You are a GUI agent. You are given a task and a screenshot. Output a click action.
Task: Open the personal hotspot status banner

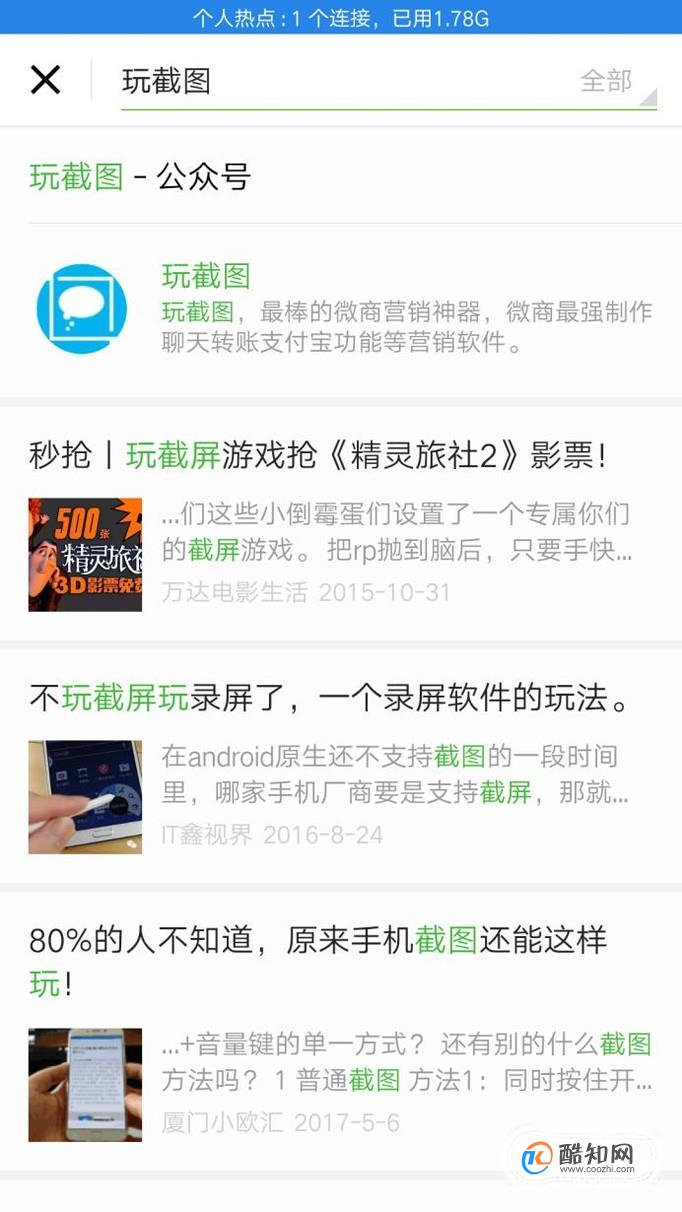[341, 17]
